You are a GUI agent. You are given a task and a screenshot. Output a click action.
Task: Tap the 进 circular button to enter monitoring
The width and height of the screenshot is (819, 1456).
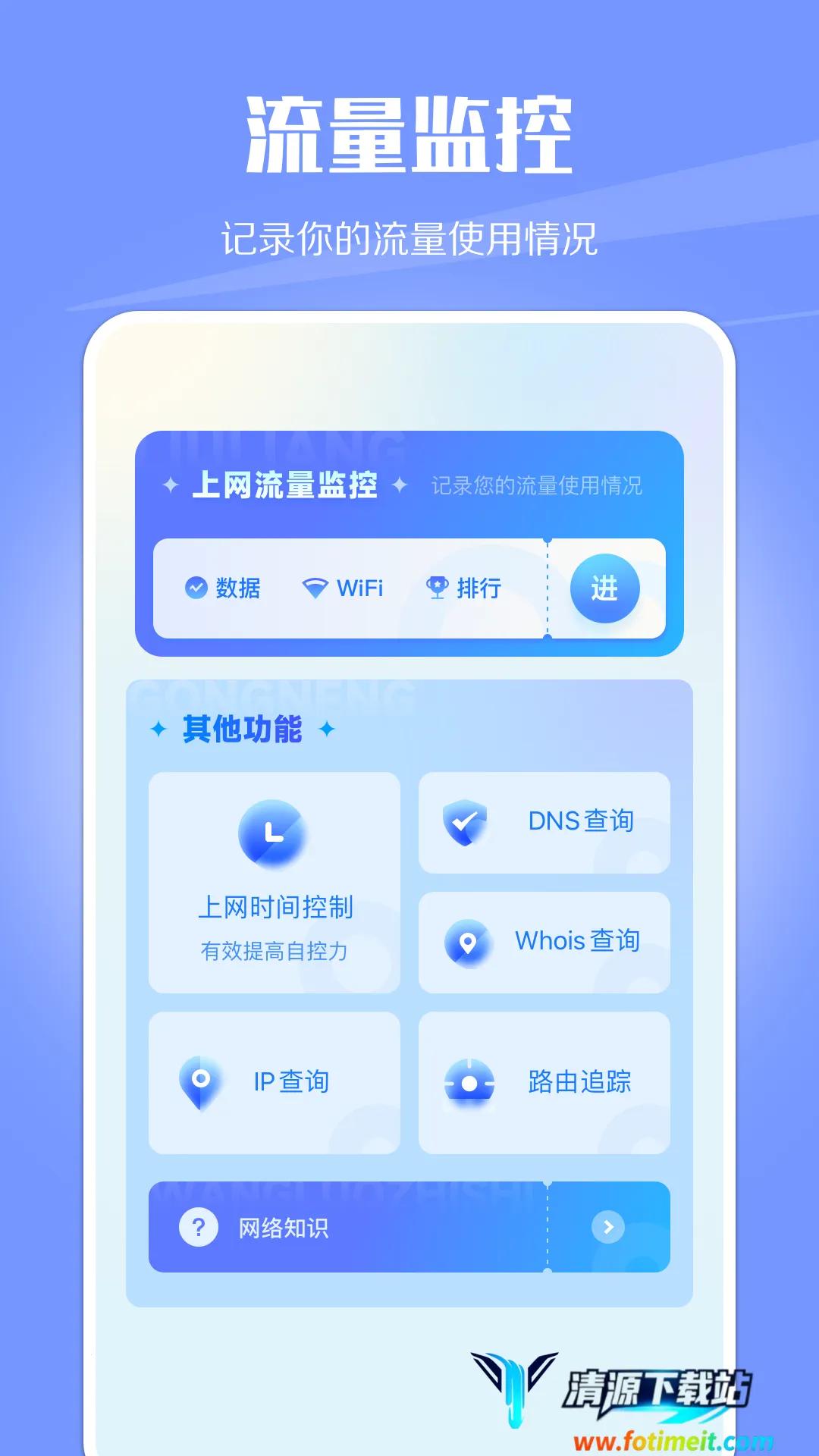(605, 588)
